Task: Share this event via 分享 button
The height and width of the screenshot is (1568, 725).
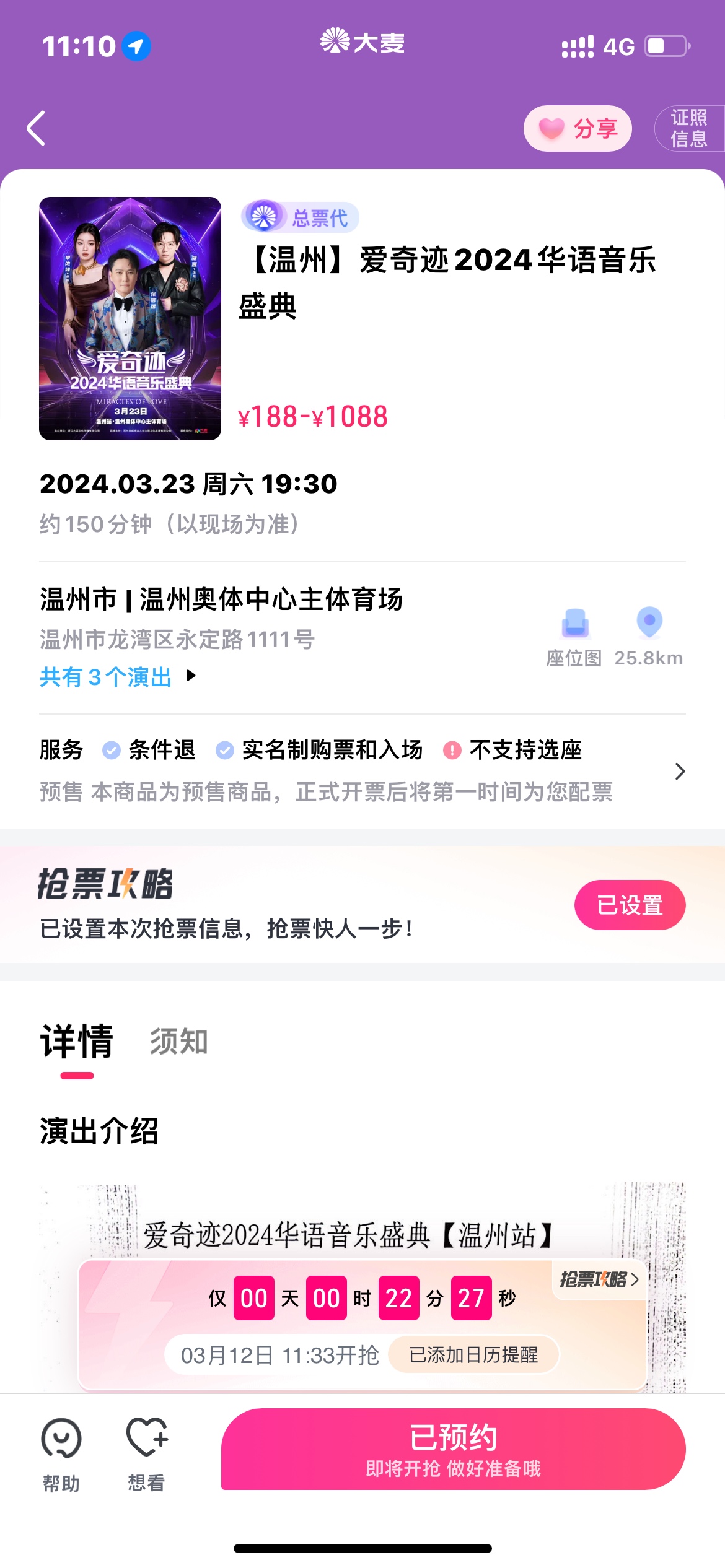Action: [578, 129]
